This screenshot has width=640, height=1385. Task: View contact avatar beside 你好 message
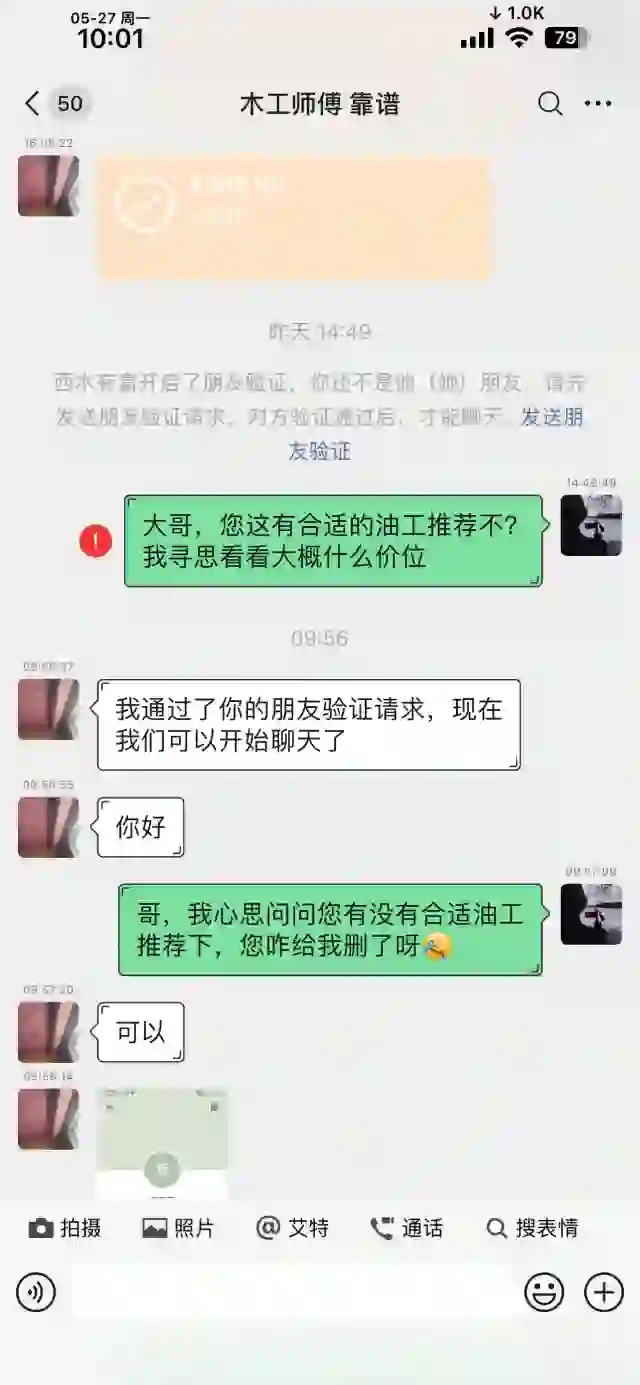point(48,827)
